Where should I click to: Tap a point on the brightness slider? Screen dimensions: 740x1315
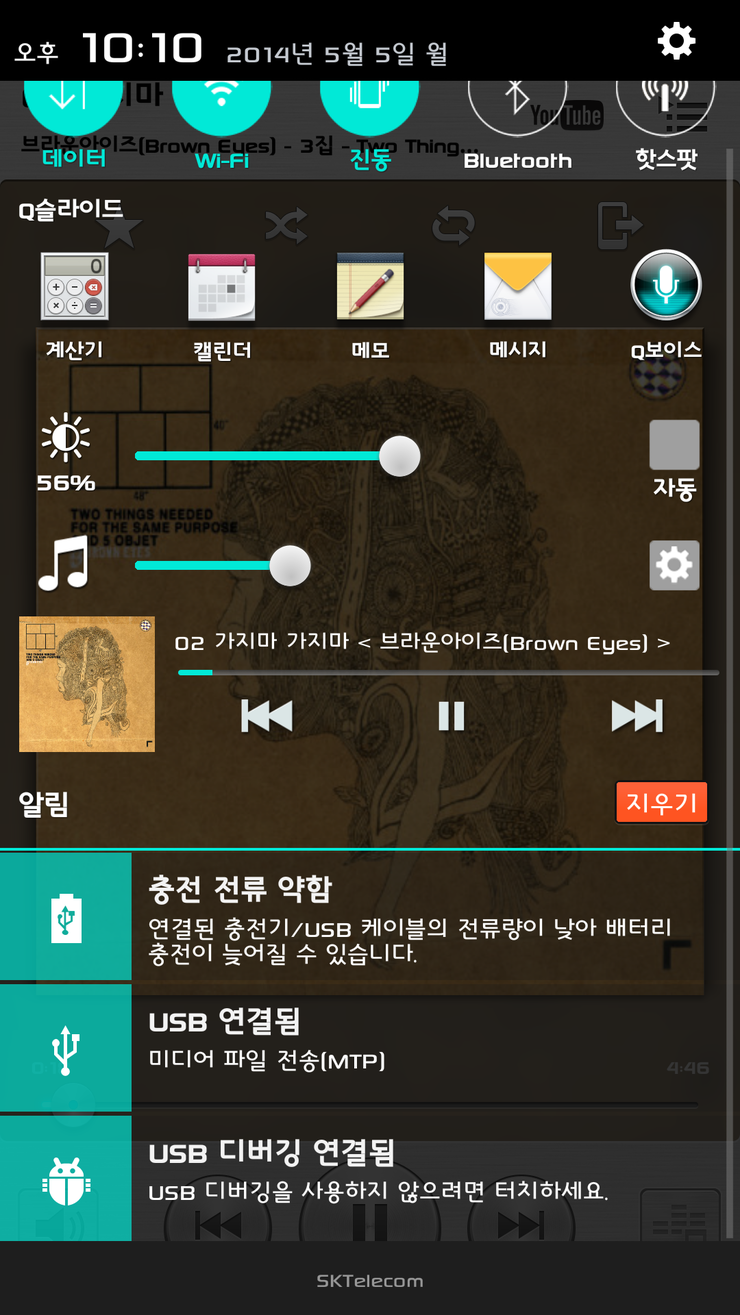260,456
